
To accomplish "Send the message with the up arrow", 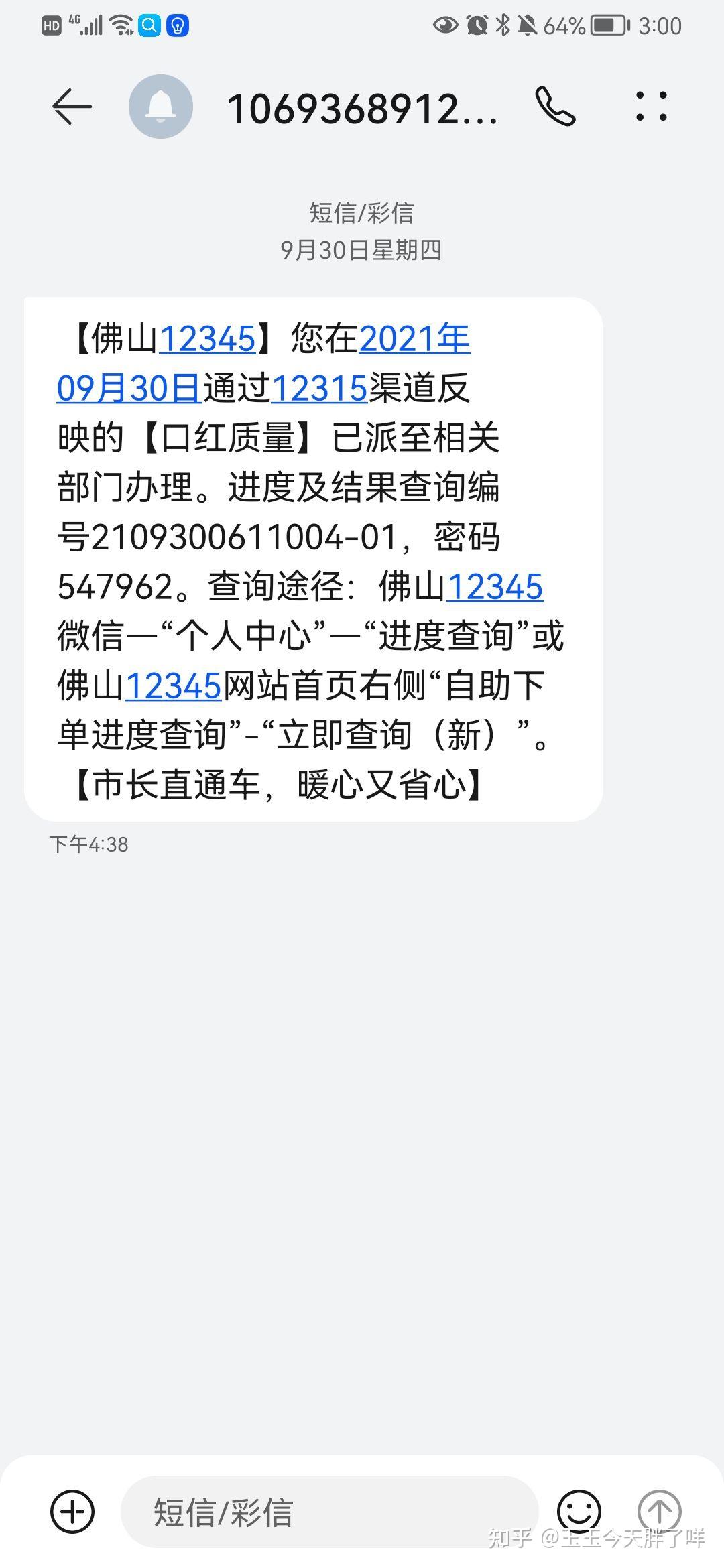I will coord(659,1511).
